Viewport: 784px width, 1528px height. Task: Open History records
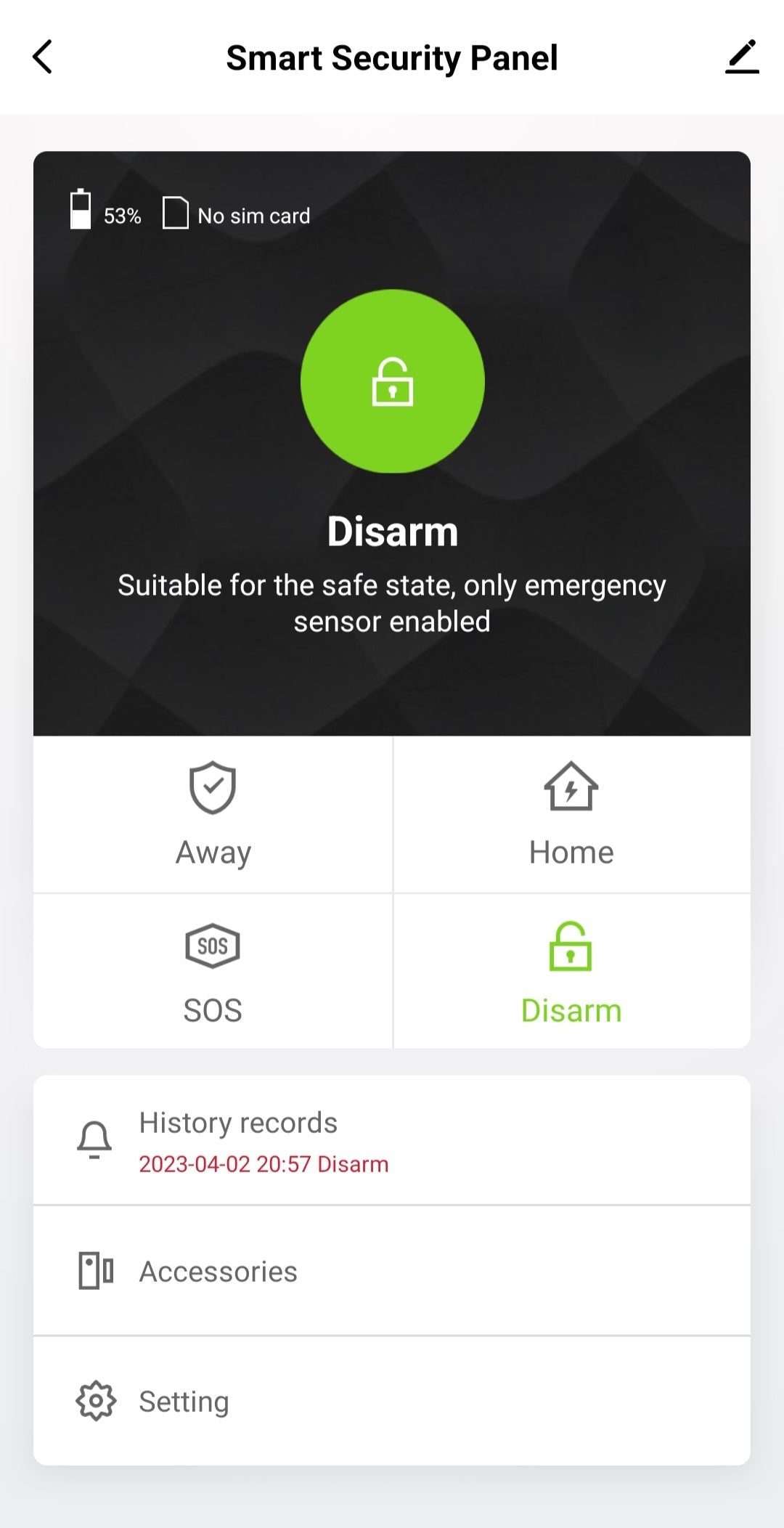(x=392, y=1140)
